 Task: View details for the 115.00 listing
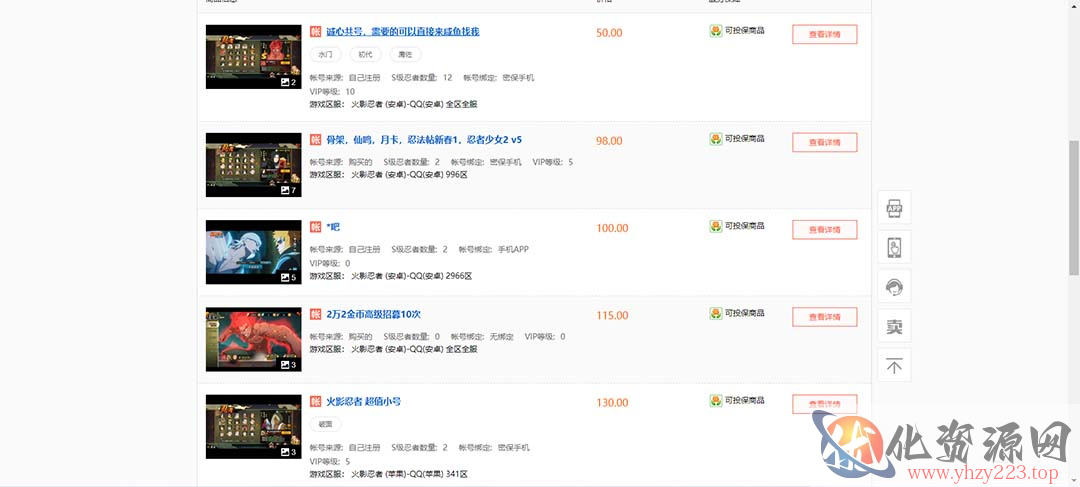coord(824,317)
